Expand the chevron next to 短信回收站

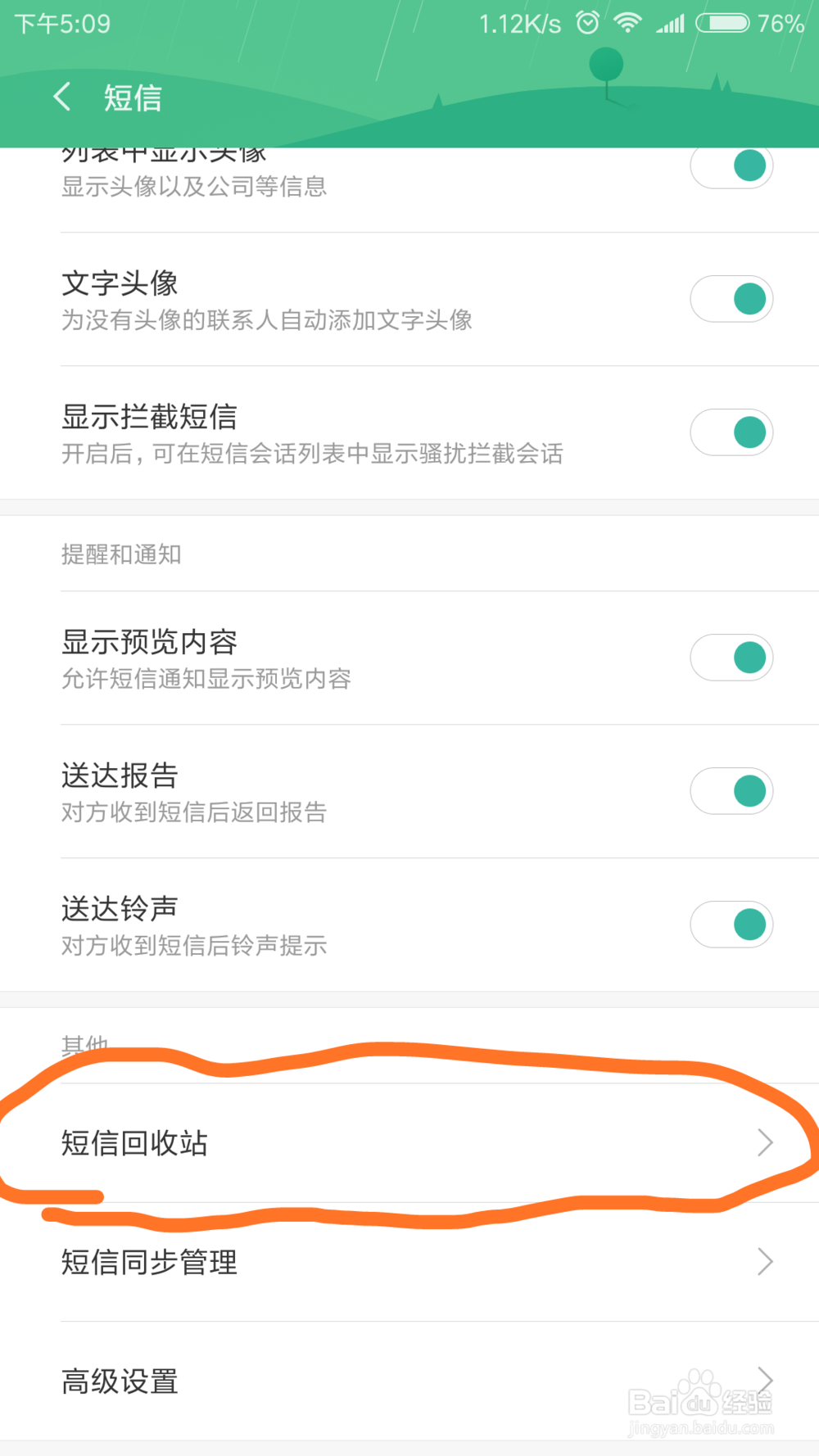(765, 1142)
